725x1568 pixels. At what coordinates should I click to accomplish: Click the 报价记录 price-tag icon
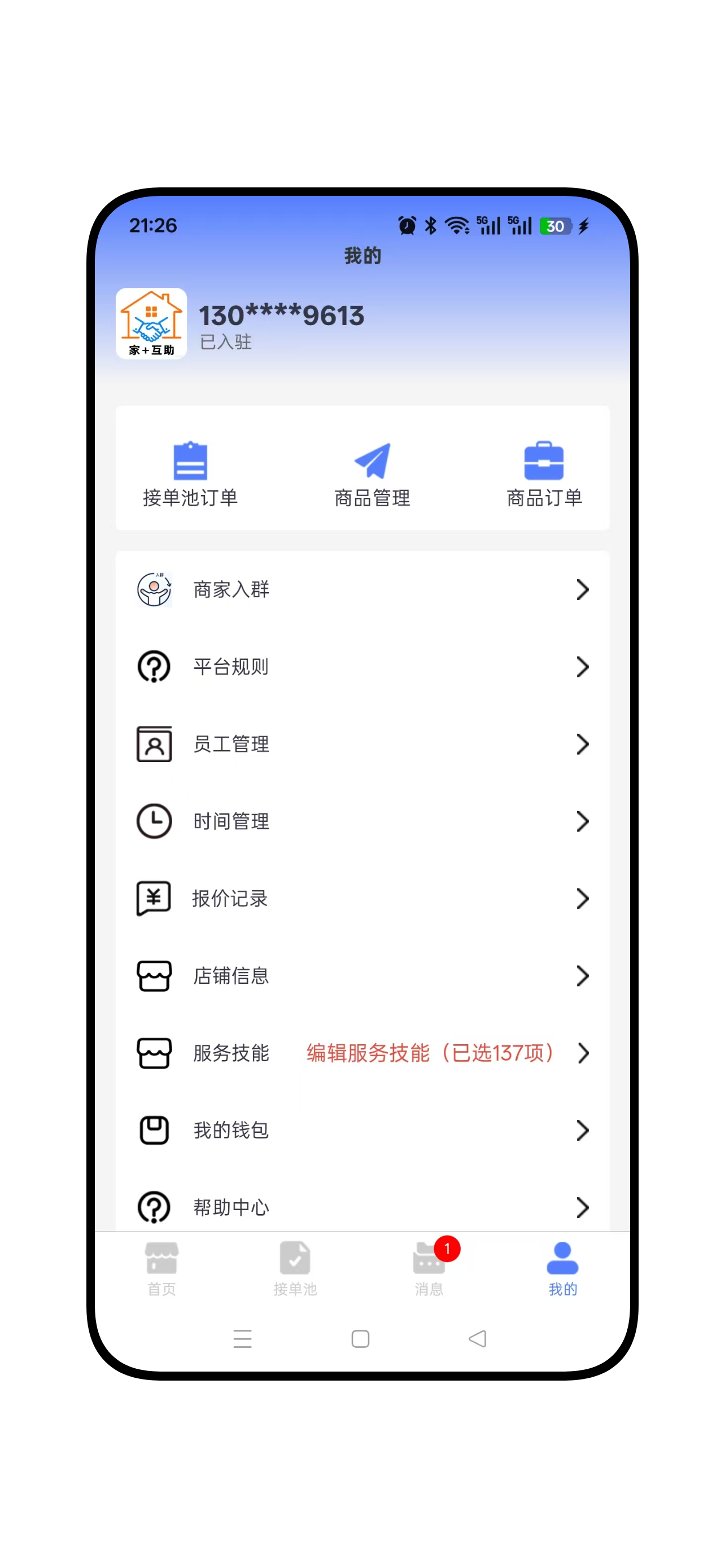point(154,899)
